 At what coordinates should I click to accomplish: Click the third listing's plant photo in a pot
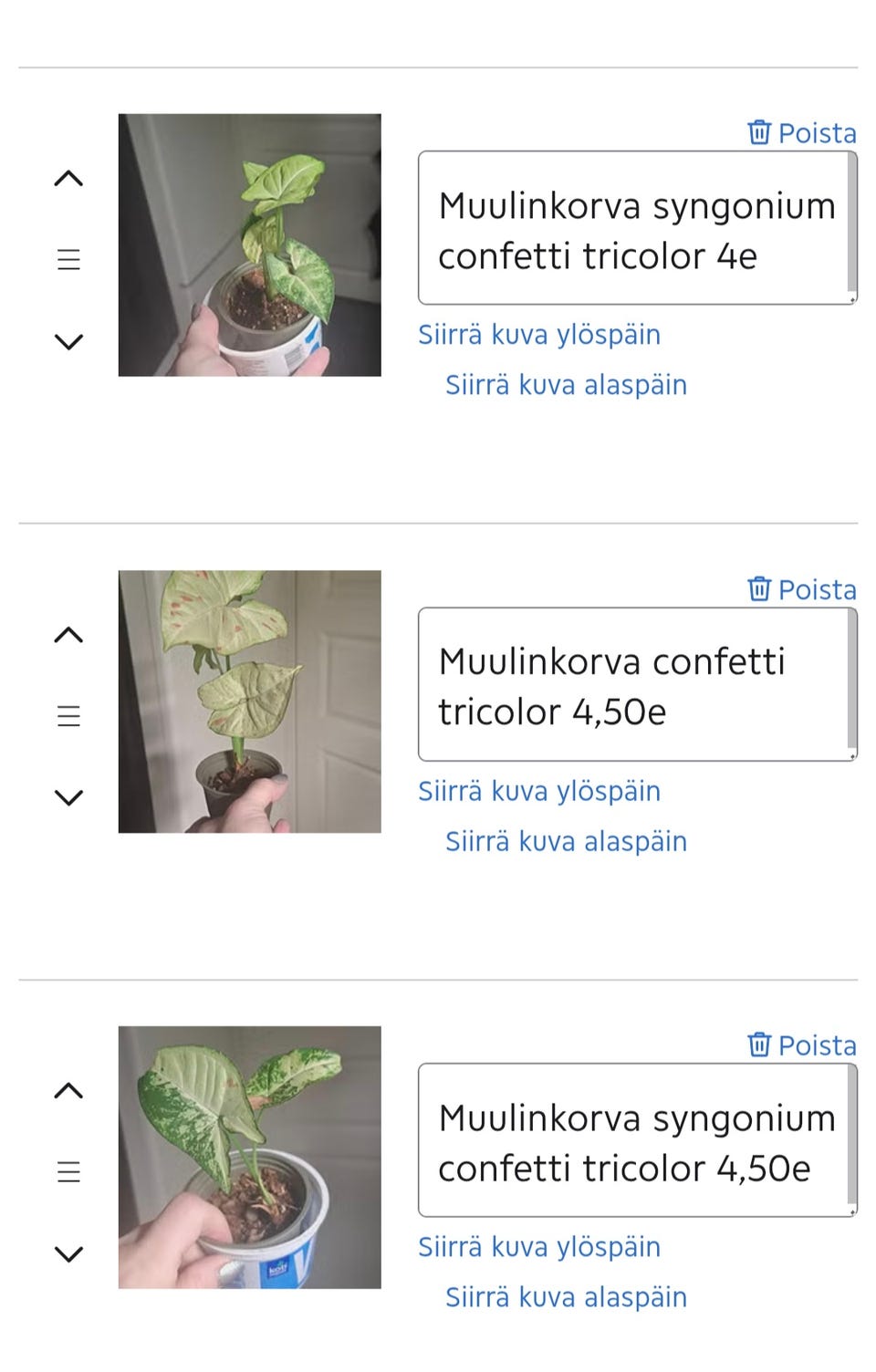tap(250, 1157)
